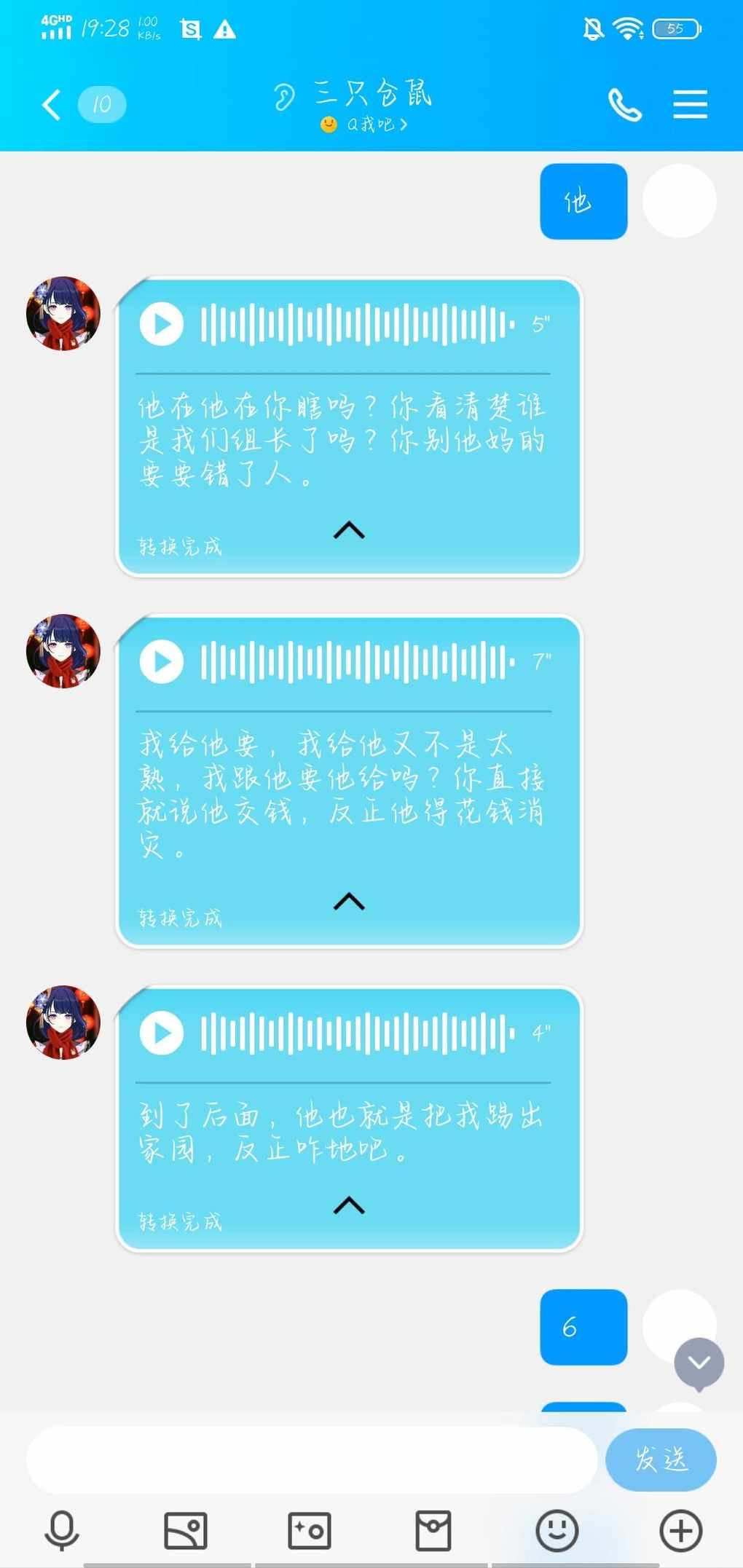This screenshot has height=1568, width=743.
Task: Focus the message text field
Action: [312, 1459]
